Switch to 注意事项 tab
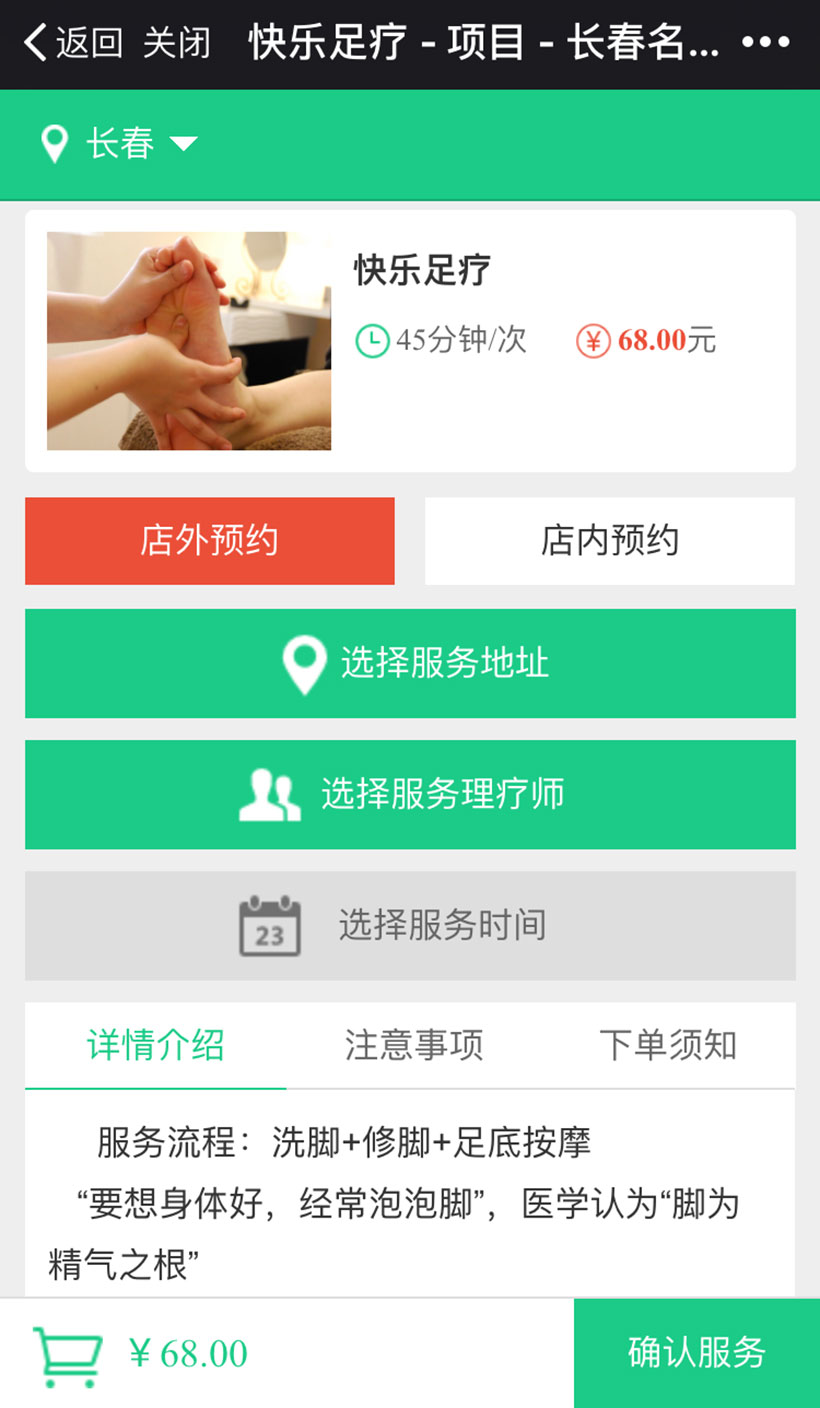 [414, 1045]
